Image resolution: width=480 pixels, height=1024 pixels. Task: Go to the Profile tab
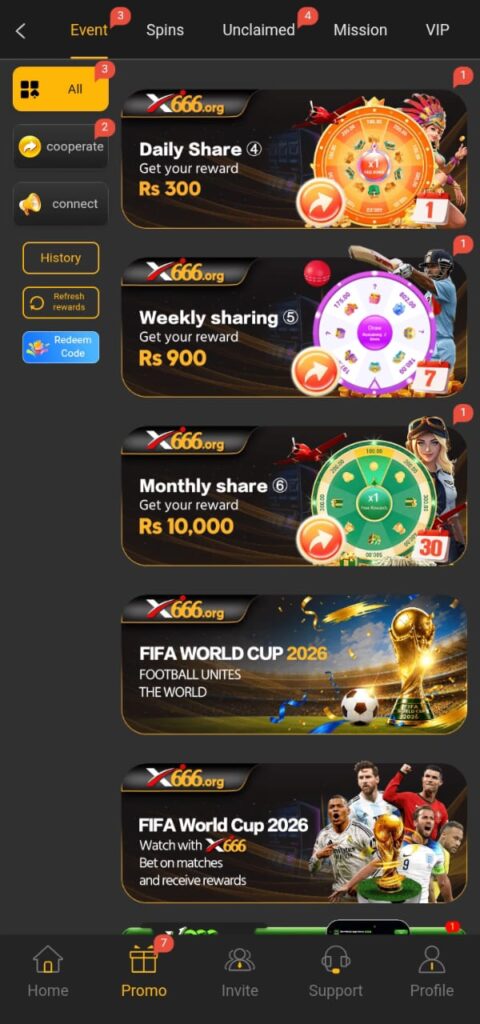pyautogui.click(x=432, y=971)
